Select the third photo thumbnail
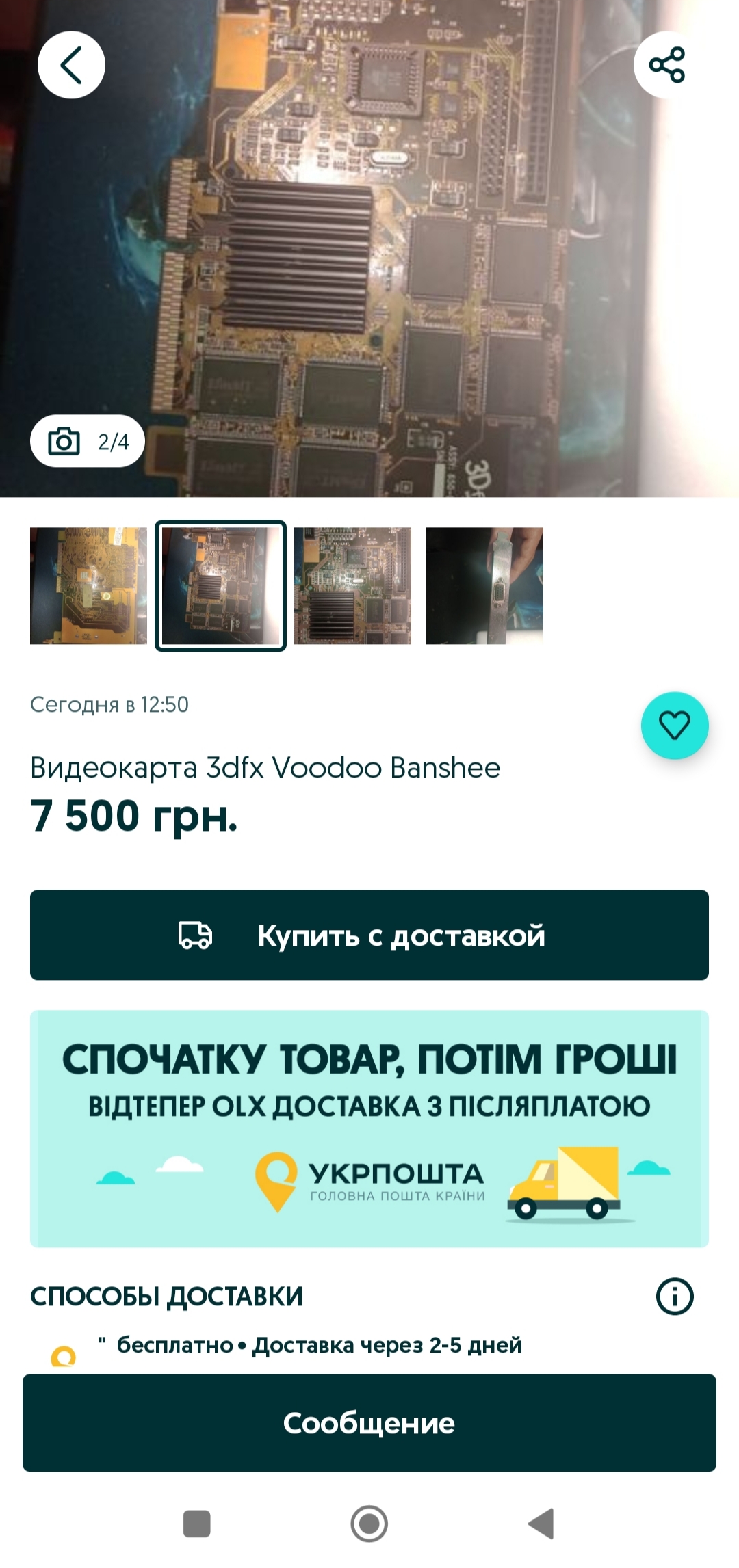The image size is (739, 1568). tap(352, 586)
